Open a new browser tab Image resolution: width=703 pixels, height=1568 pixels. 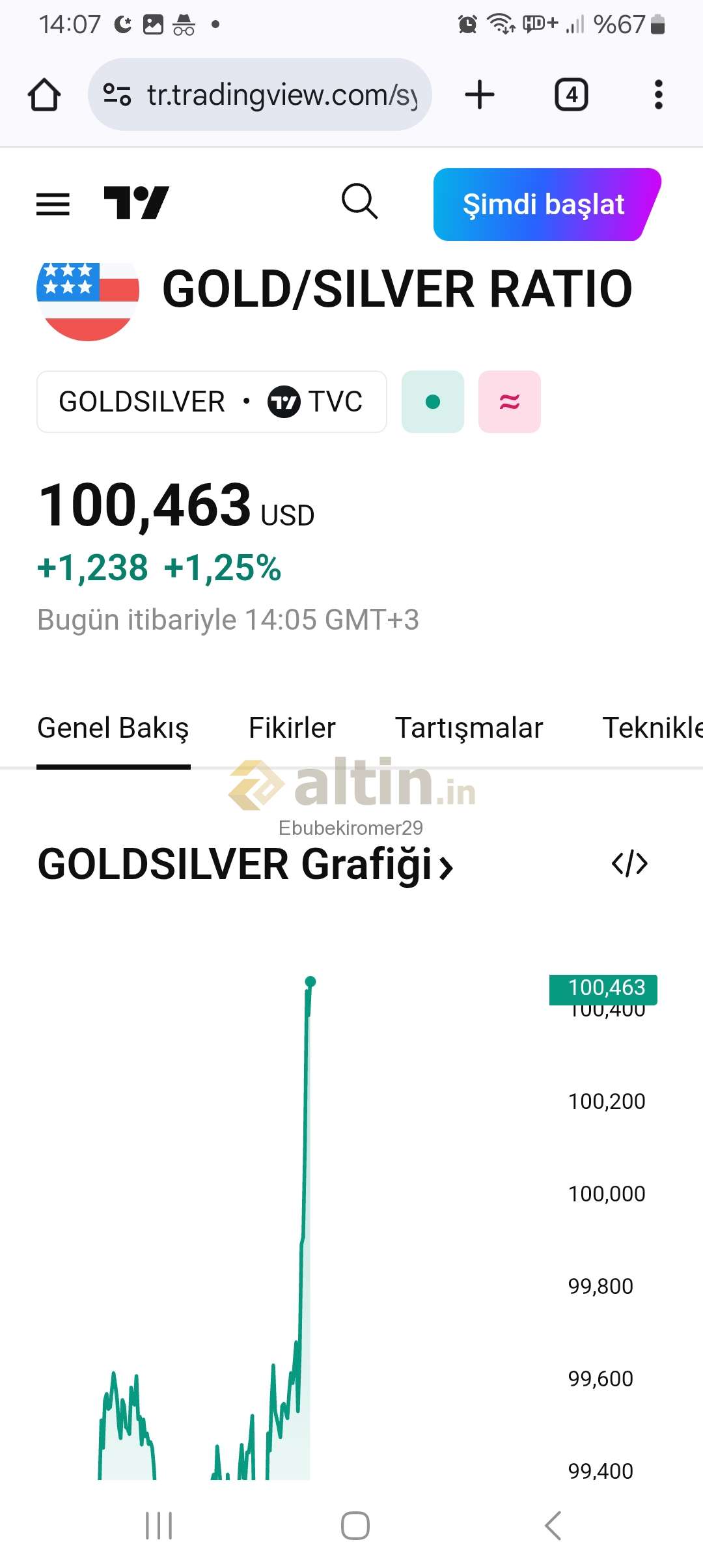[x=480, y=94]
